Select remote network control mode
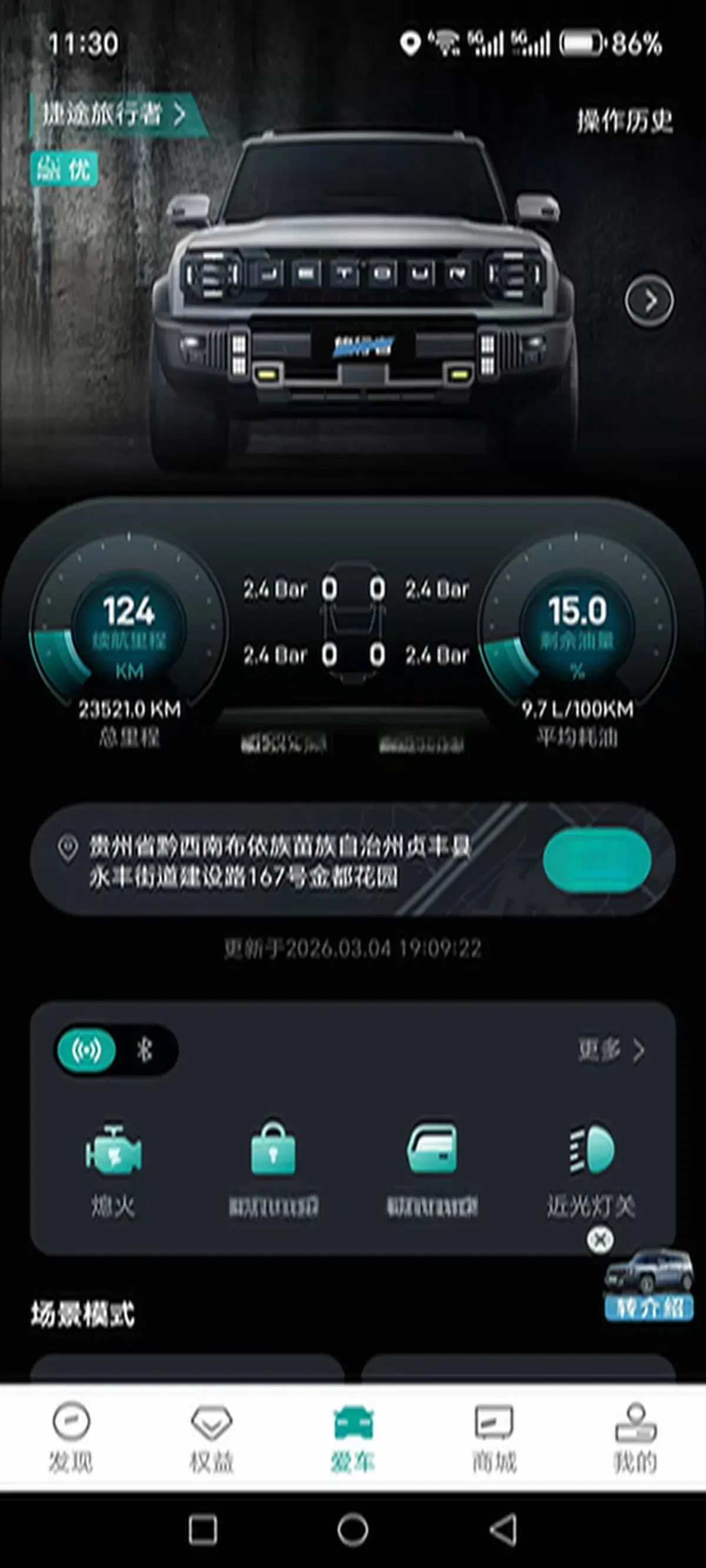706x1568 pixels. pyautogui.click(x=86, y=1050)
